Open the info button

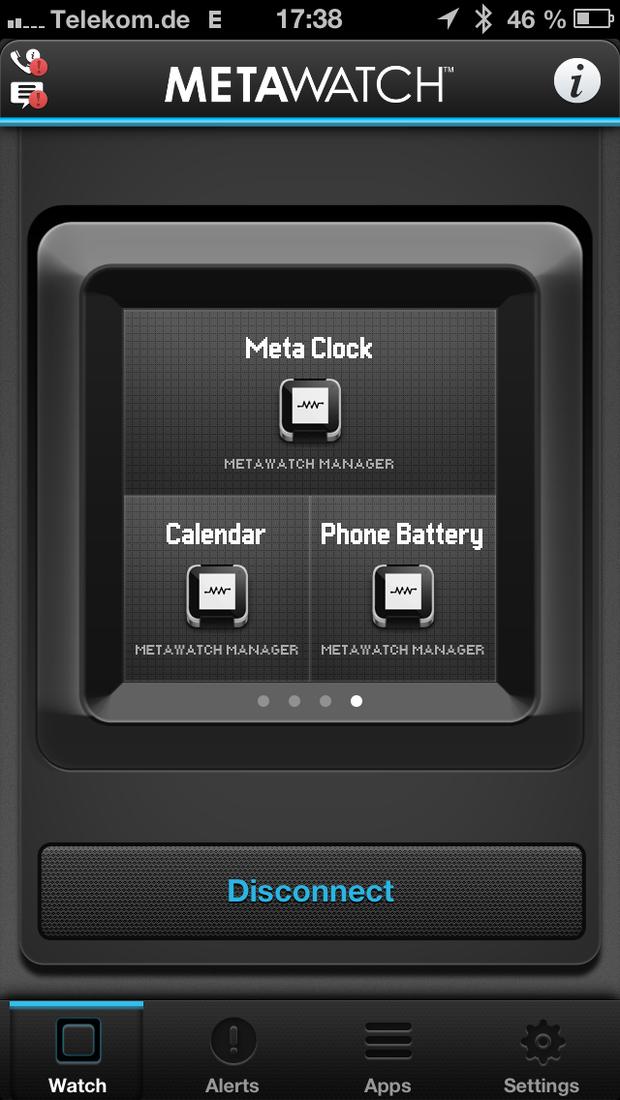(577, 81)
